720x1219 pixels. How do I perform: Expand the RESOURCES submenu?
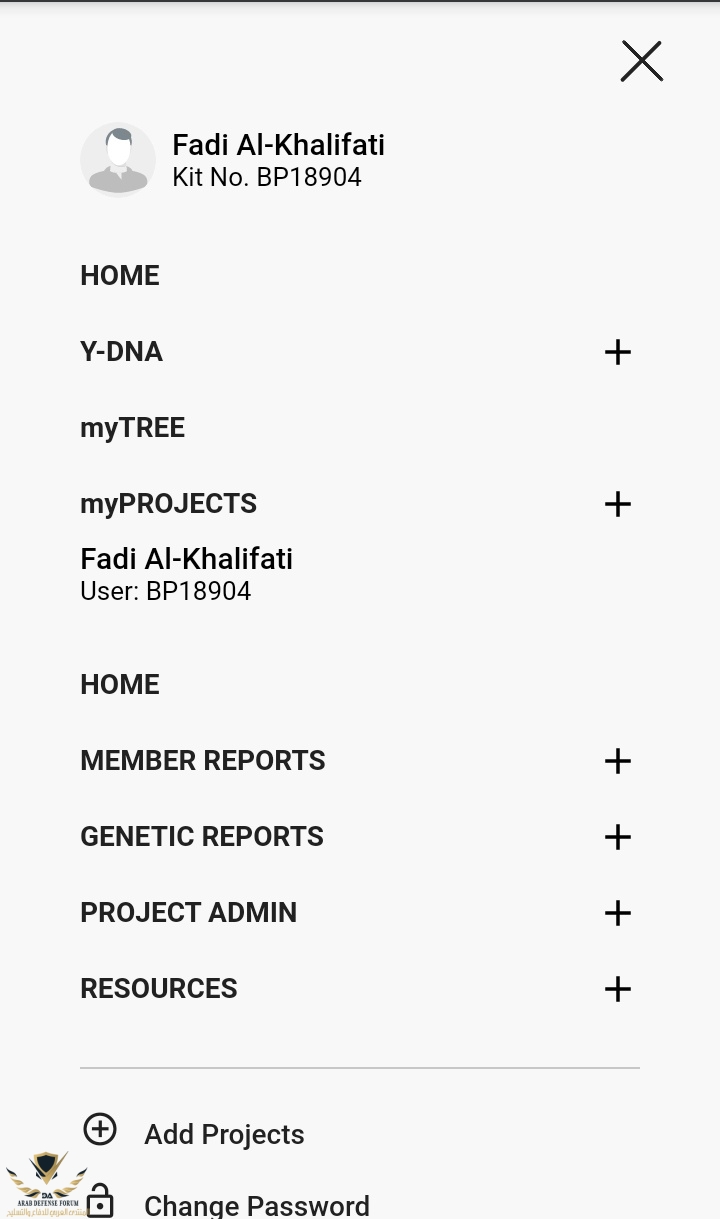tap(617, 989)
